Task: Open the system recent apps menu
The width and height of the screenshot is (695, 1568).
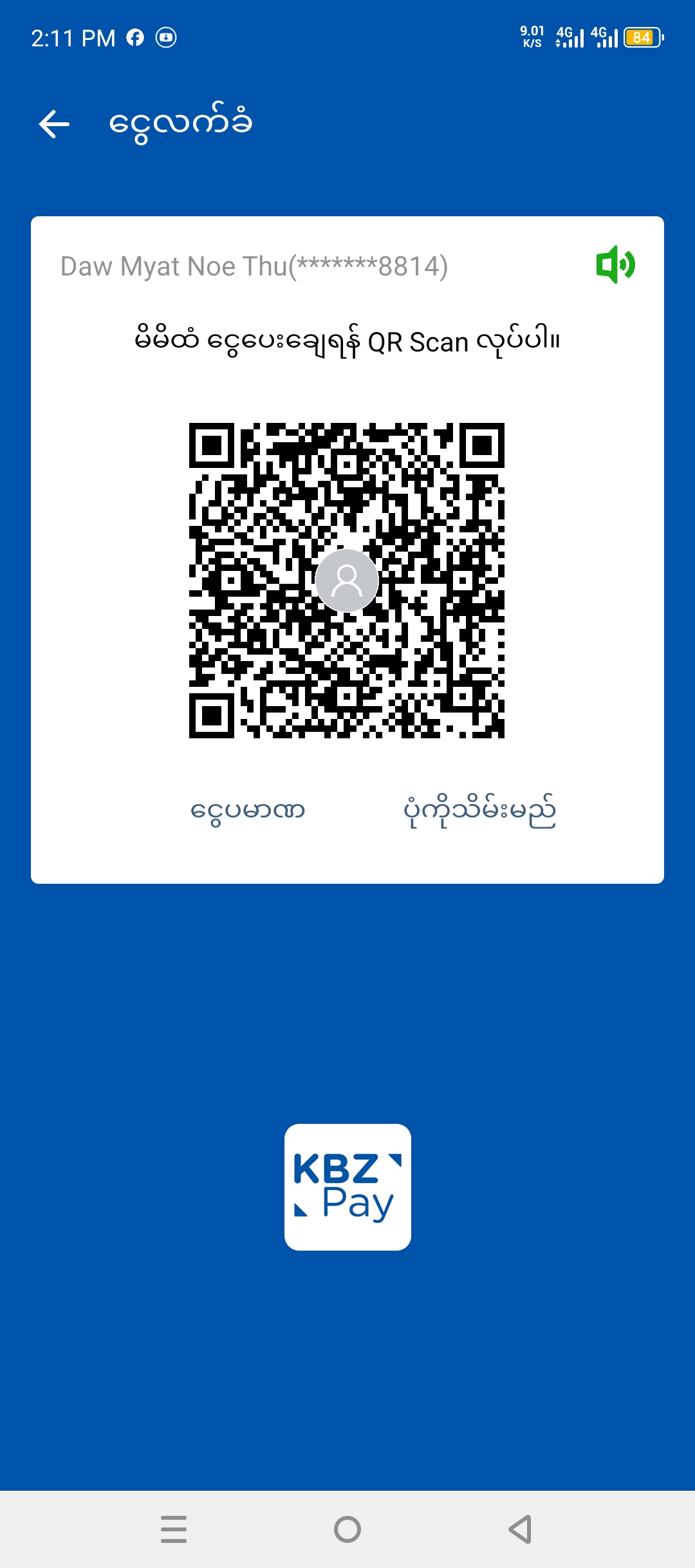Action: tap(174, 1529)
